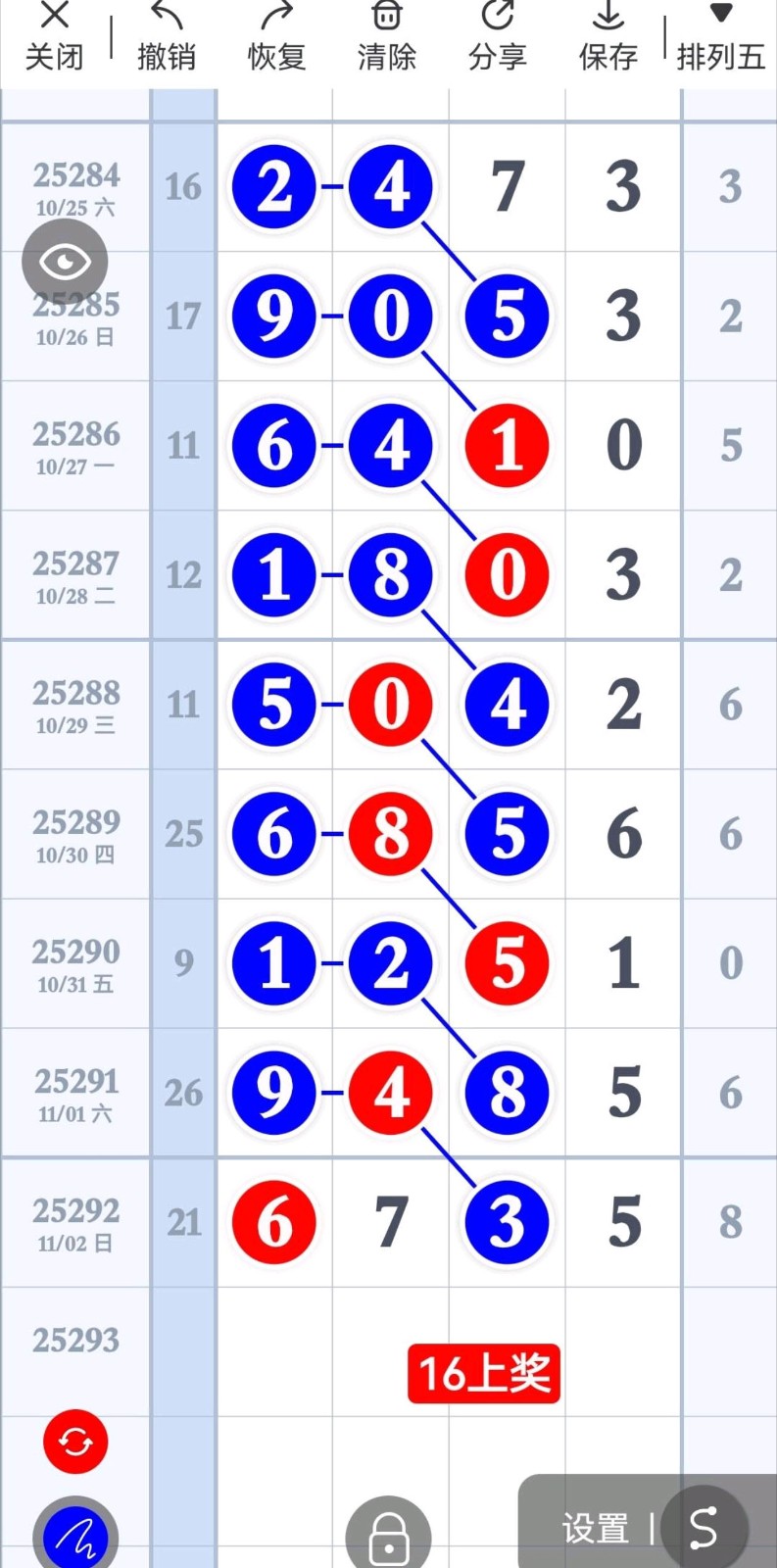Undo the last drawing action
Screen dimensions: 777x1568
pos(166,37)
